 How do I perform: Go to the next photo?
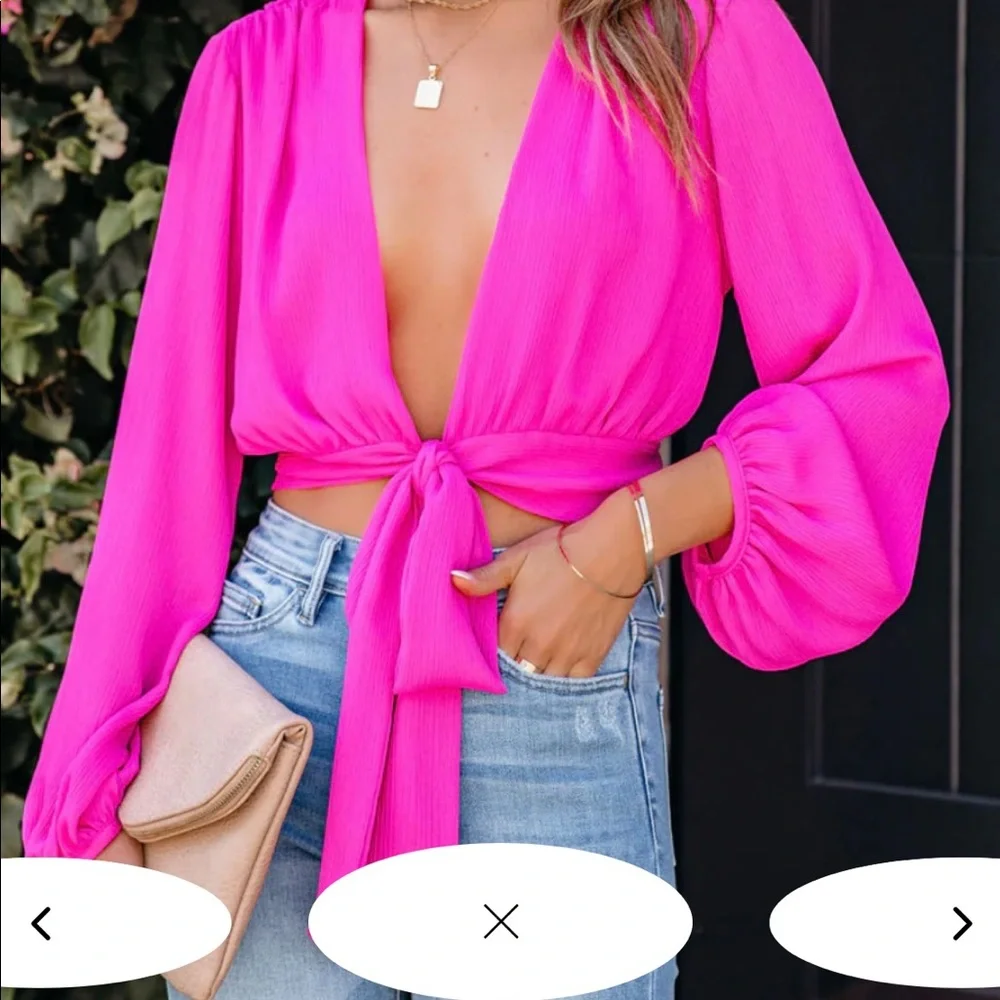click(x=961, y=923)
